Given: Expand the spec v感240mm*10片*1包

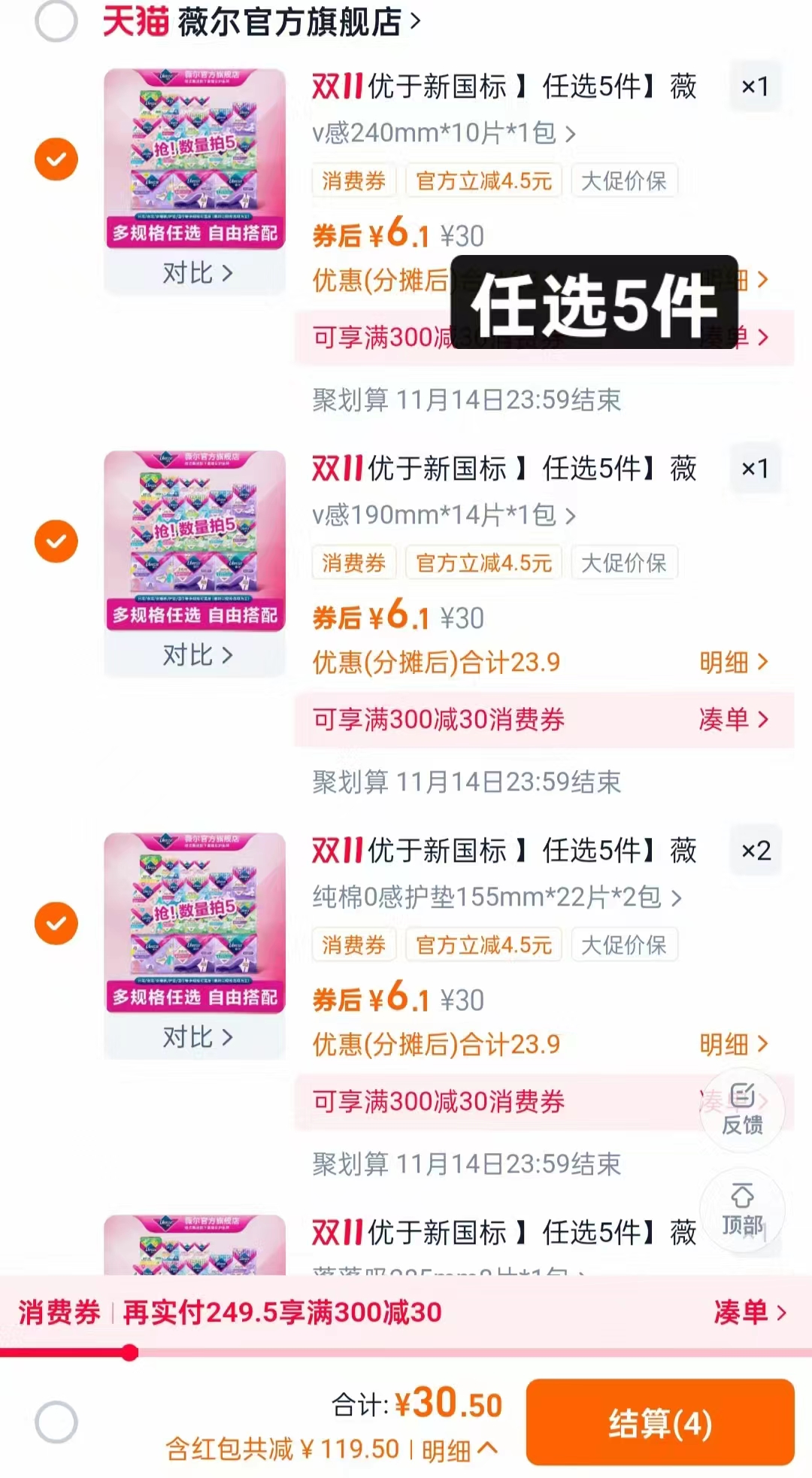Looking at the screenshot, I should click(441, 135).
